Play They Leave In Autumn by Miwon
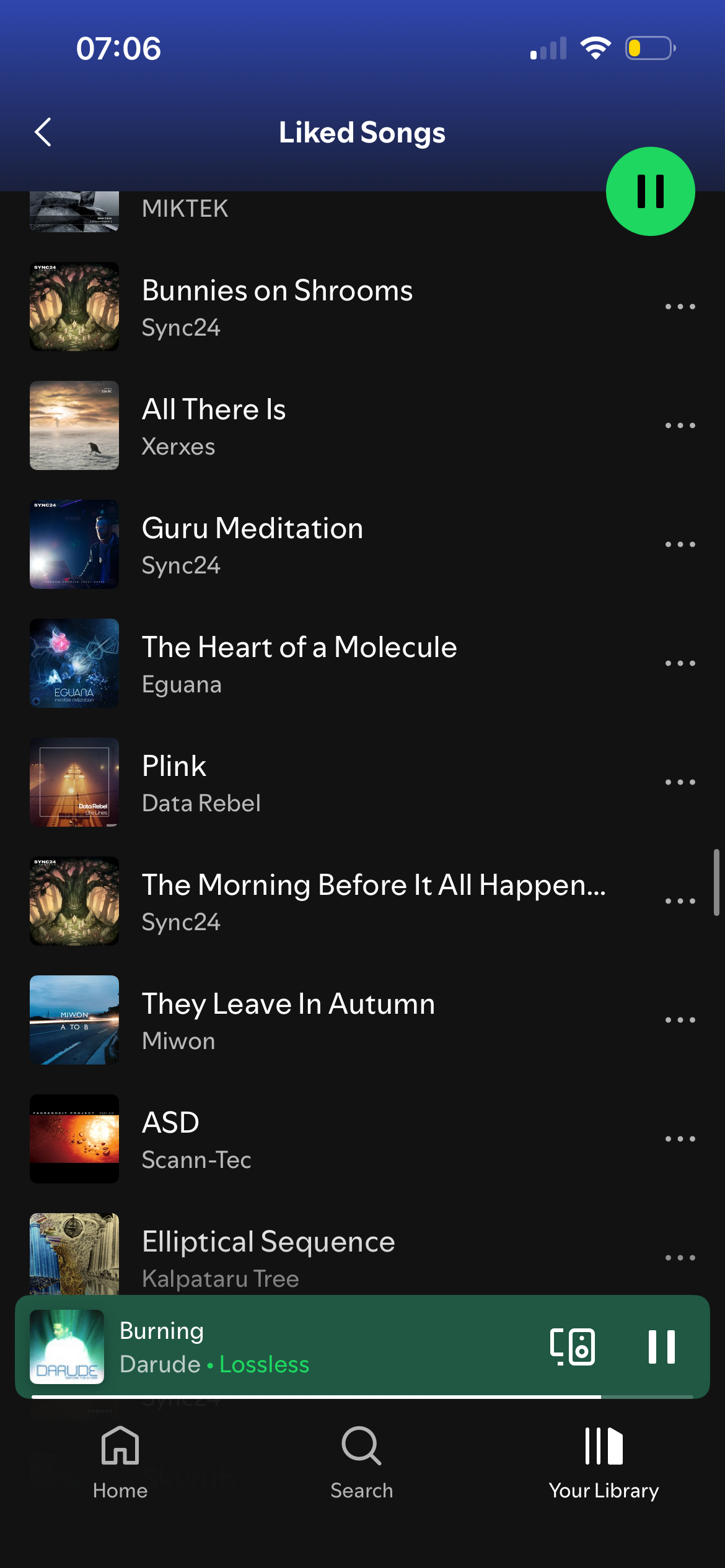This screenshot has width=725, height=1568. (288, 1020)
